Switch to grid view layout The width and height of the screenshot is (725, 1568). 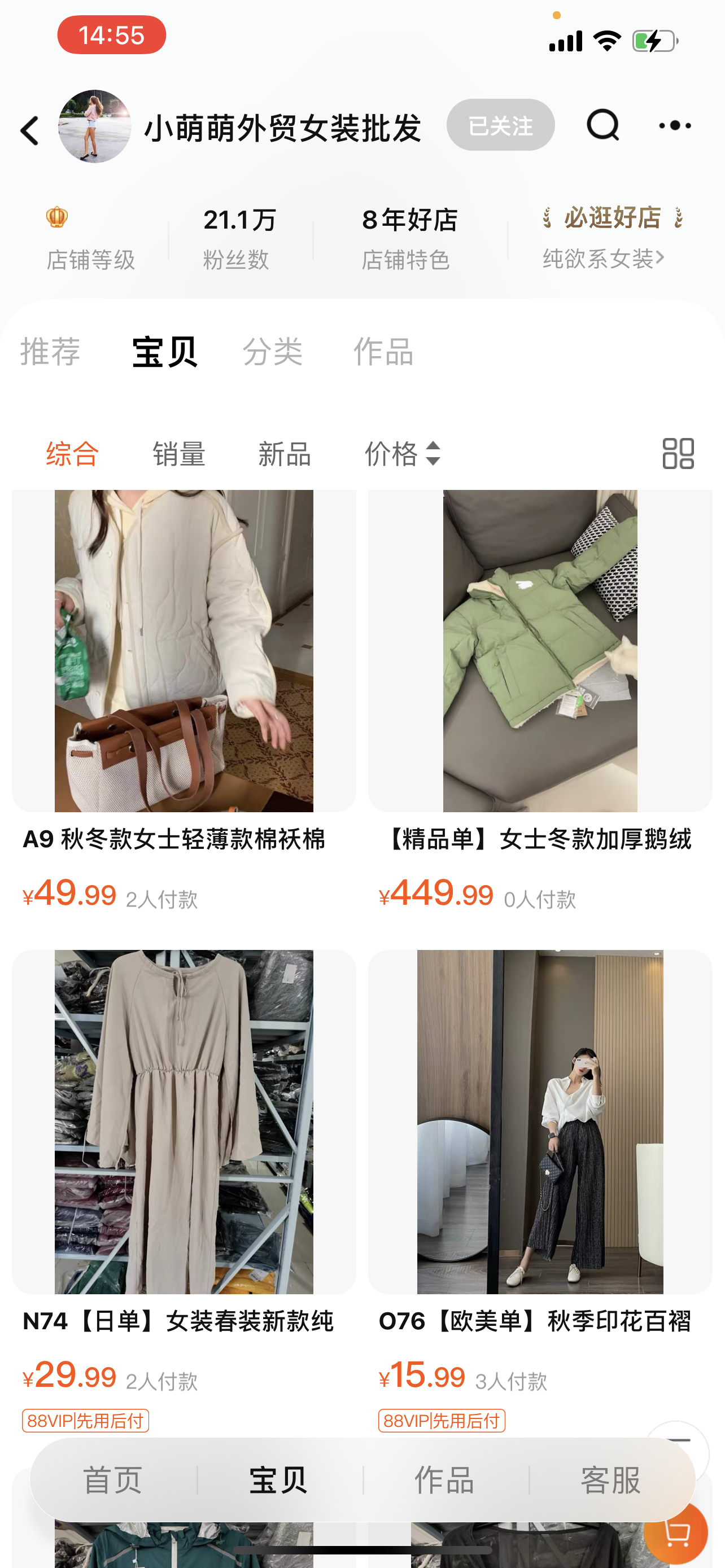[x=678, y=453]
